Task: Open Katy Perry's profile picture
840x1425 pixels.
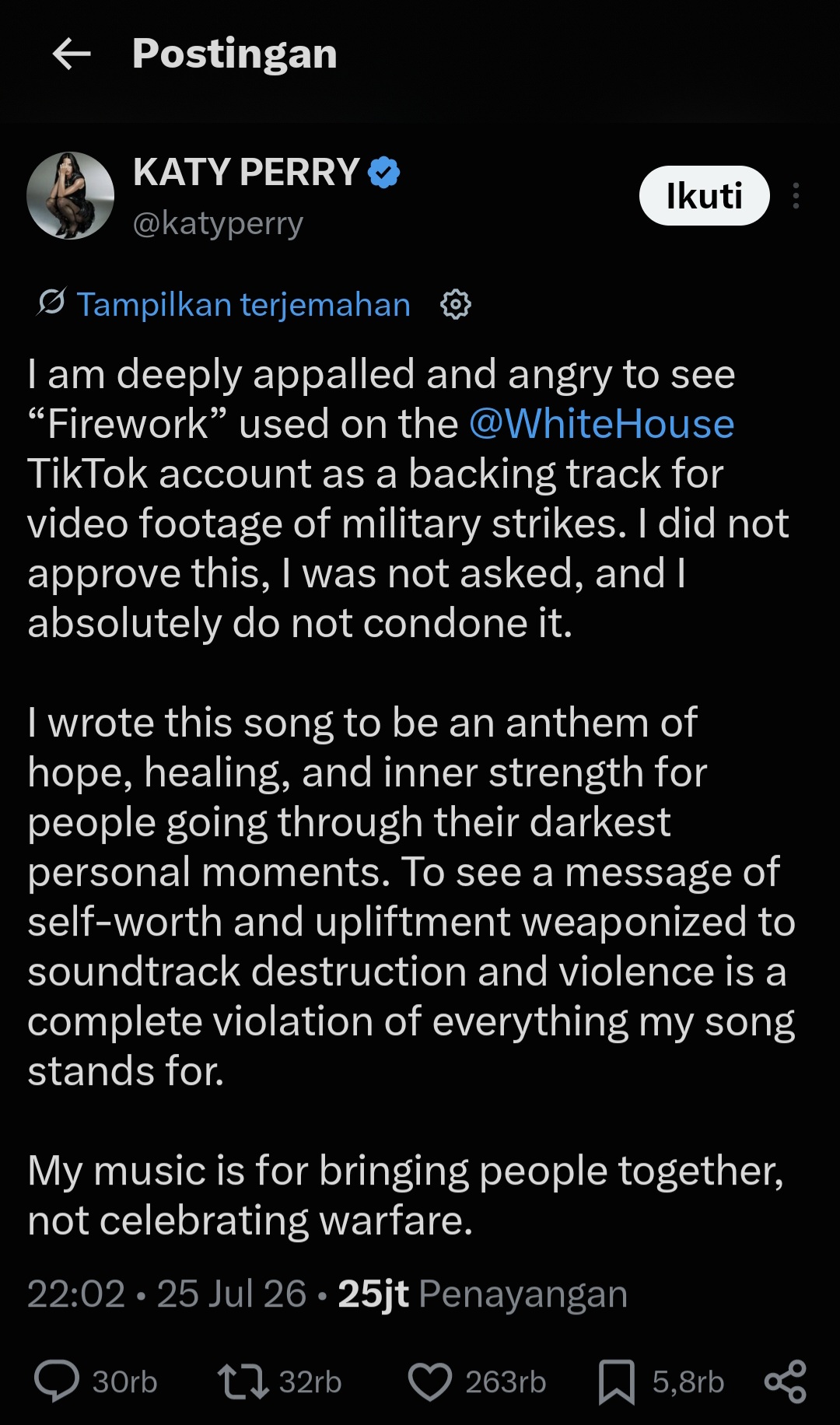Action: coord(71,195)
